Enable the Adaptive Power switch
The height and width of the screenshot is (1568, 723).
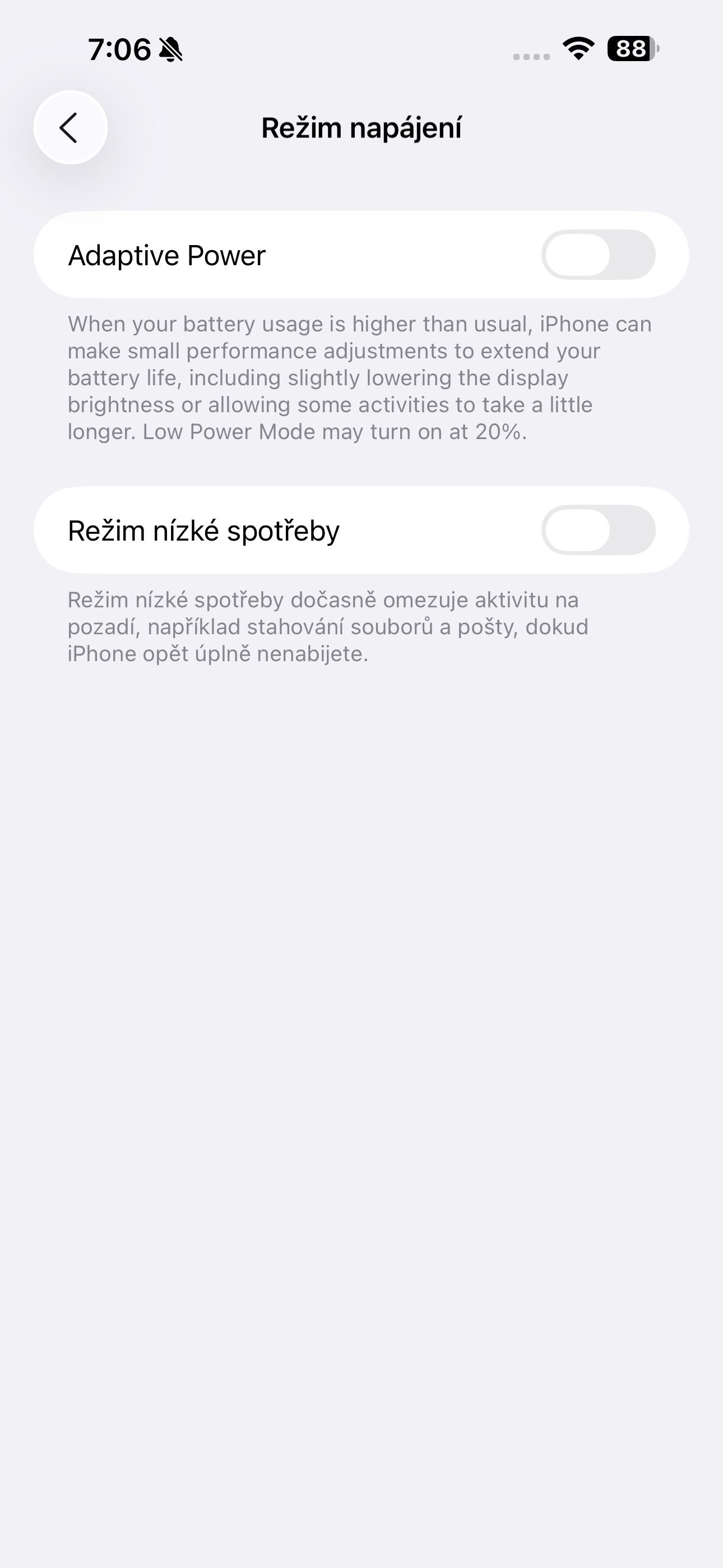[598, 255]
